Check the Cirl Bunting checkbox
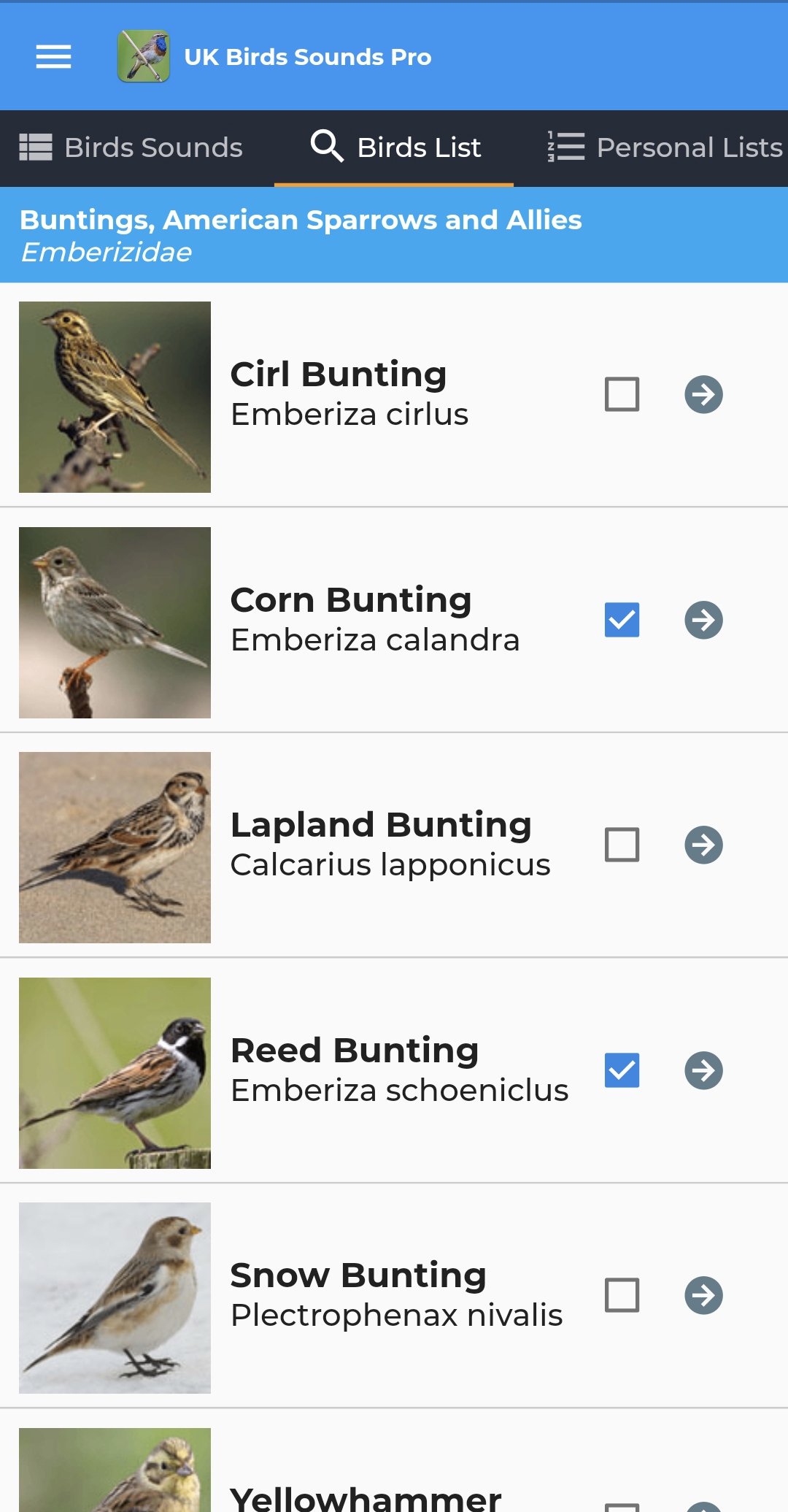The width and height of the screenshot is (788, 1512). tap(622, 394)
